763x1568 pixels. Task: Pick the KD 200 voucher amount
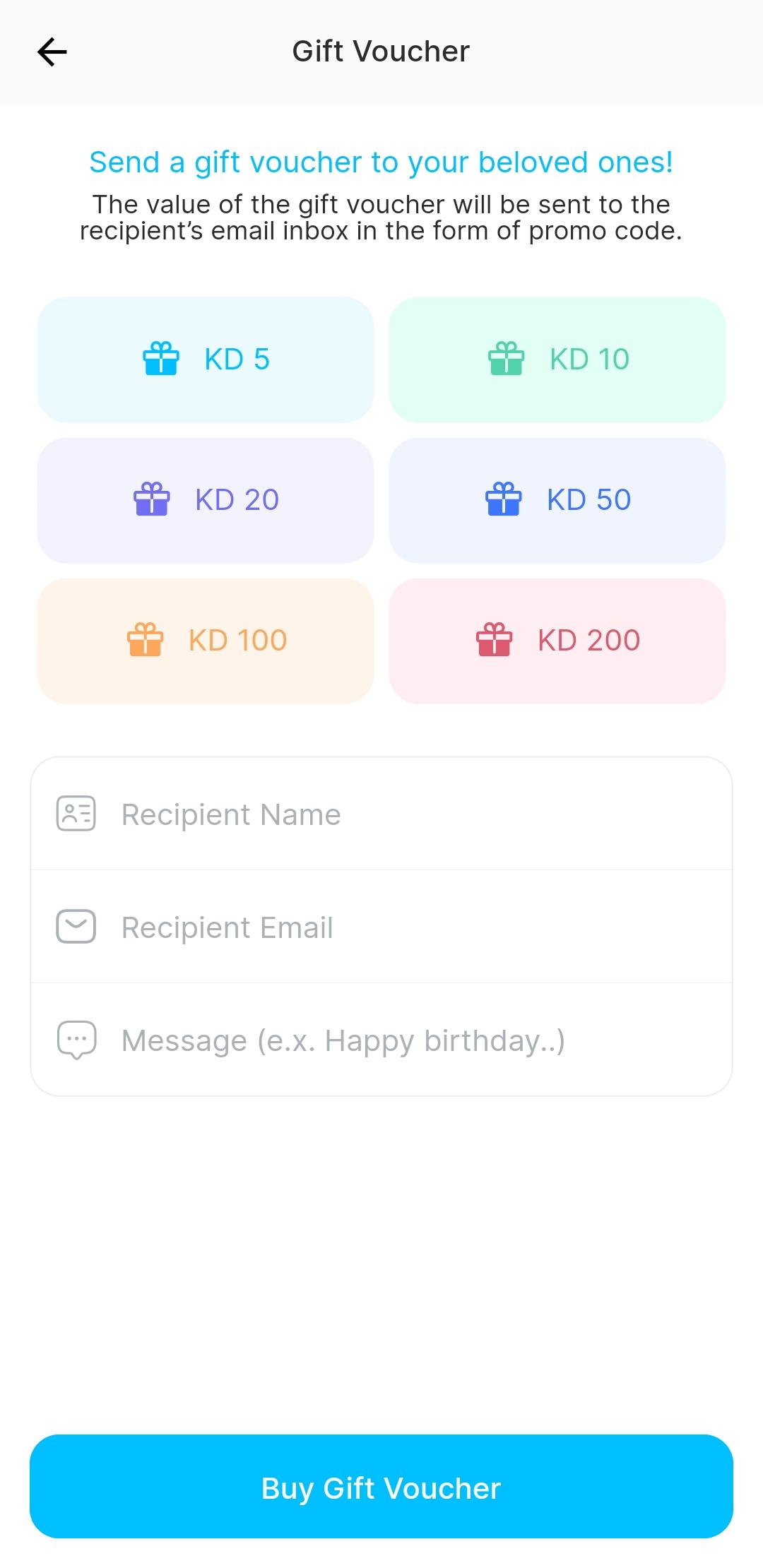point(557,641)
